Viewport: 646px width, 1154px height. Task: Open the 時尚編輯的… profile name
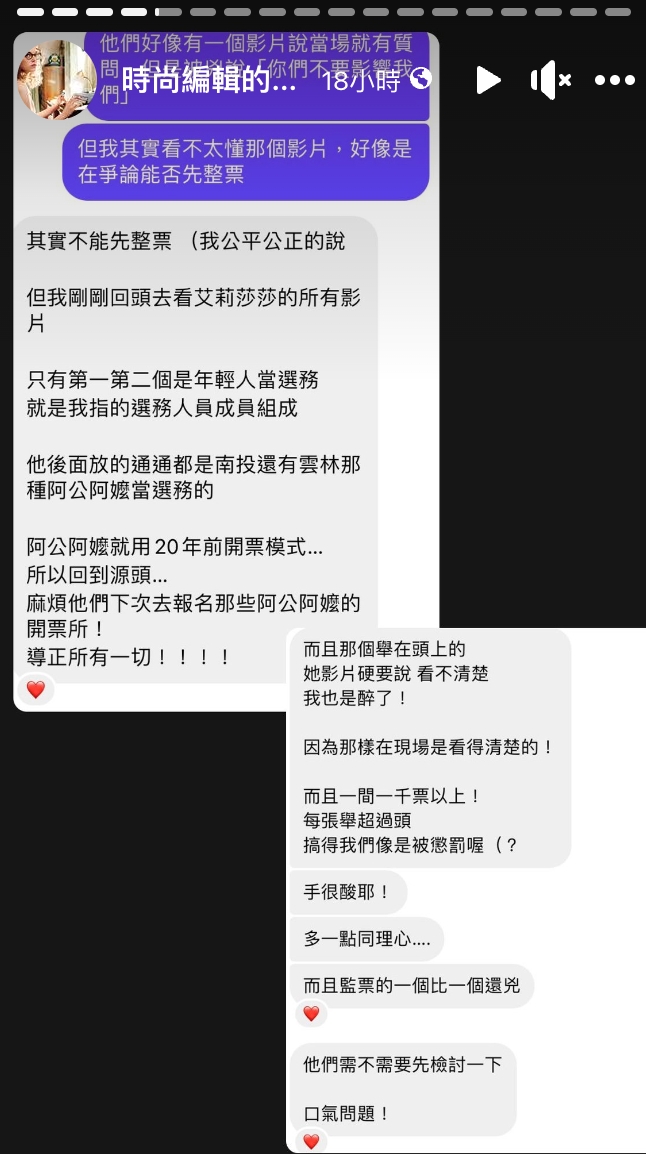tap(208, 81)
